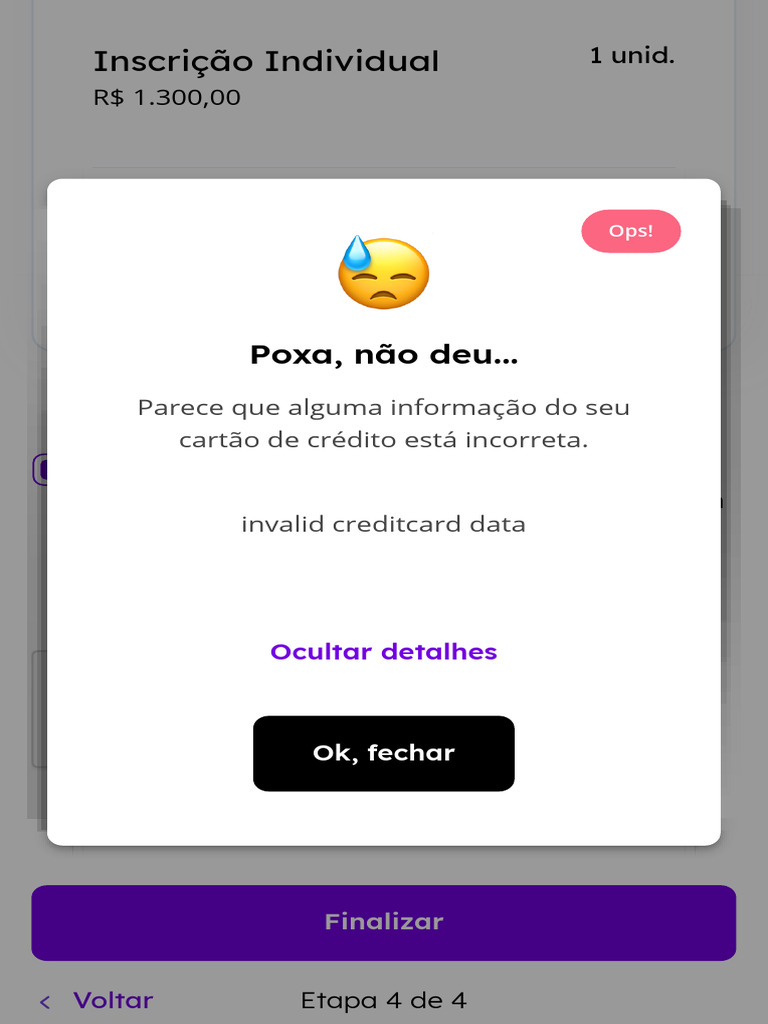Go back with the Voltar link
The image size is (768, 1024).
[111, 1000]
